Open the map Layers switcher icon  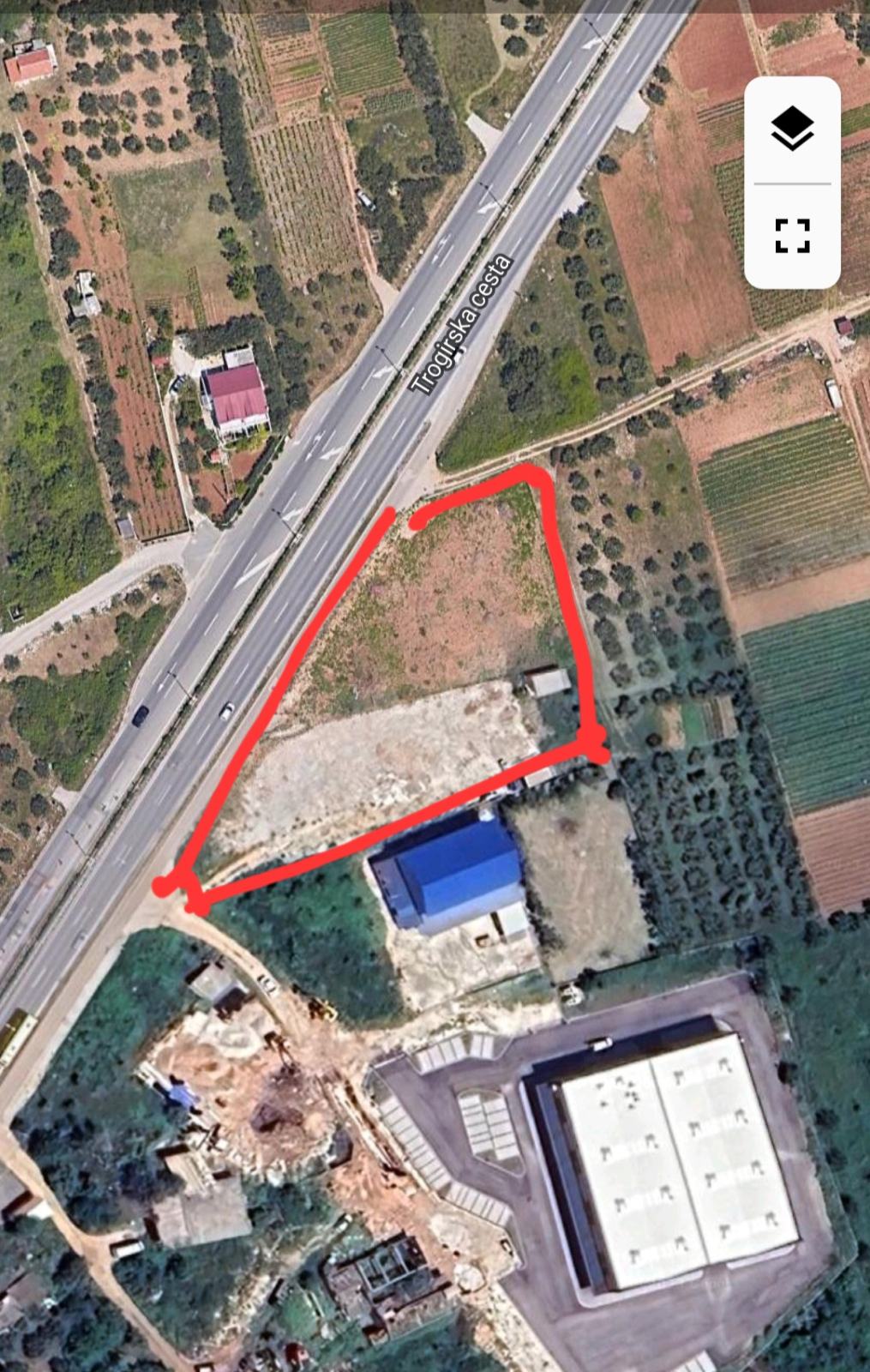(x=792, y=129)
